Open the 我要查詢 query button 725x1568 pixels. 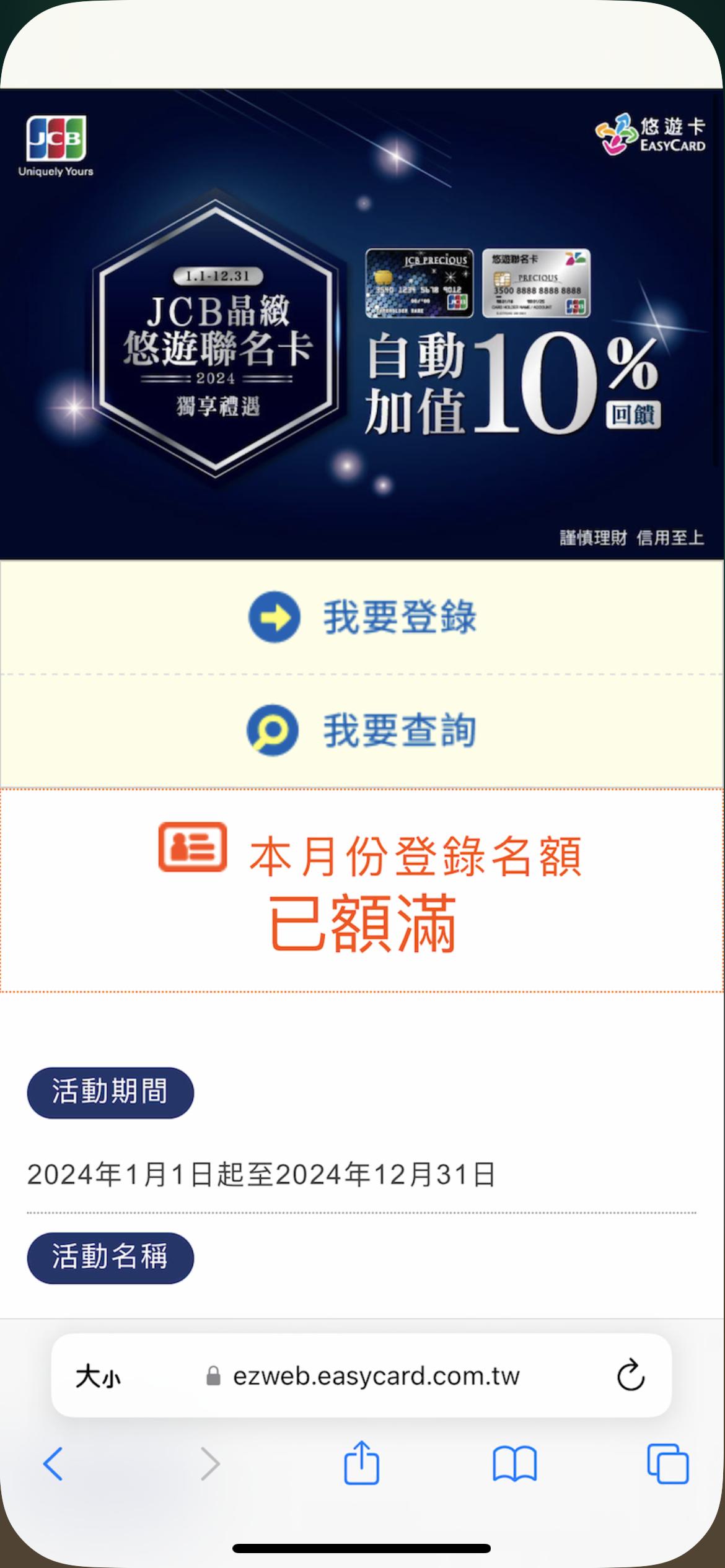pyautogui.click(x=362, y=731)
